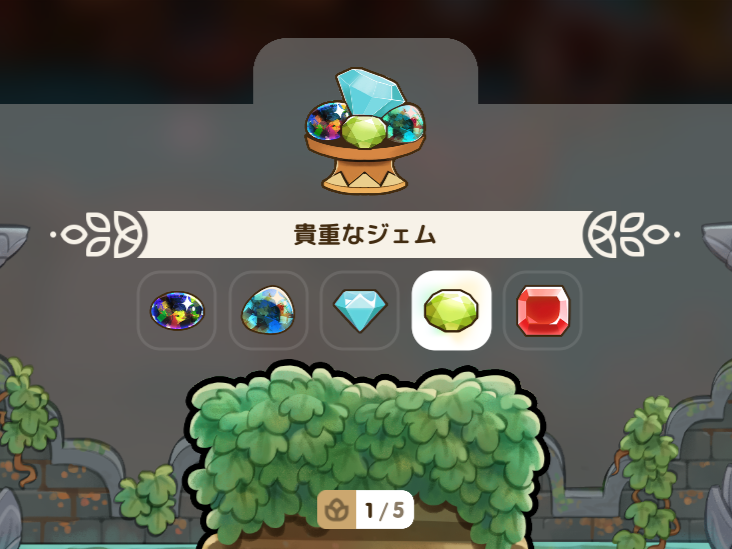Select the rainbow black opal gem
The height and width of the screenshot is (549, 732).
pos(177,311)
